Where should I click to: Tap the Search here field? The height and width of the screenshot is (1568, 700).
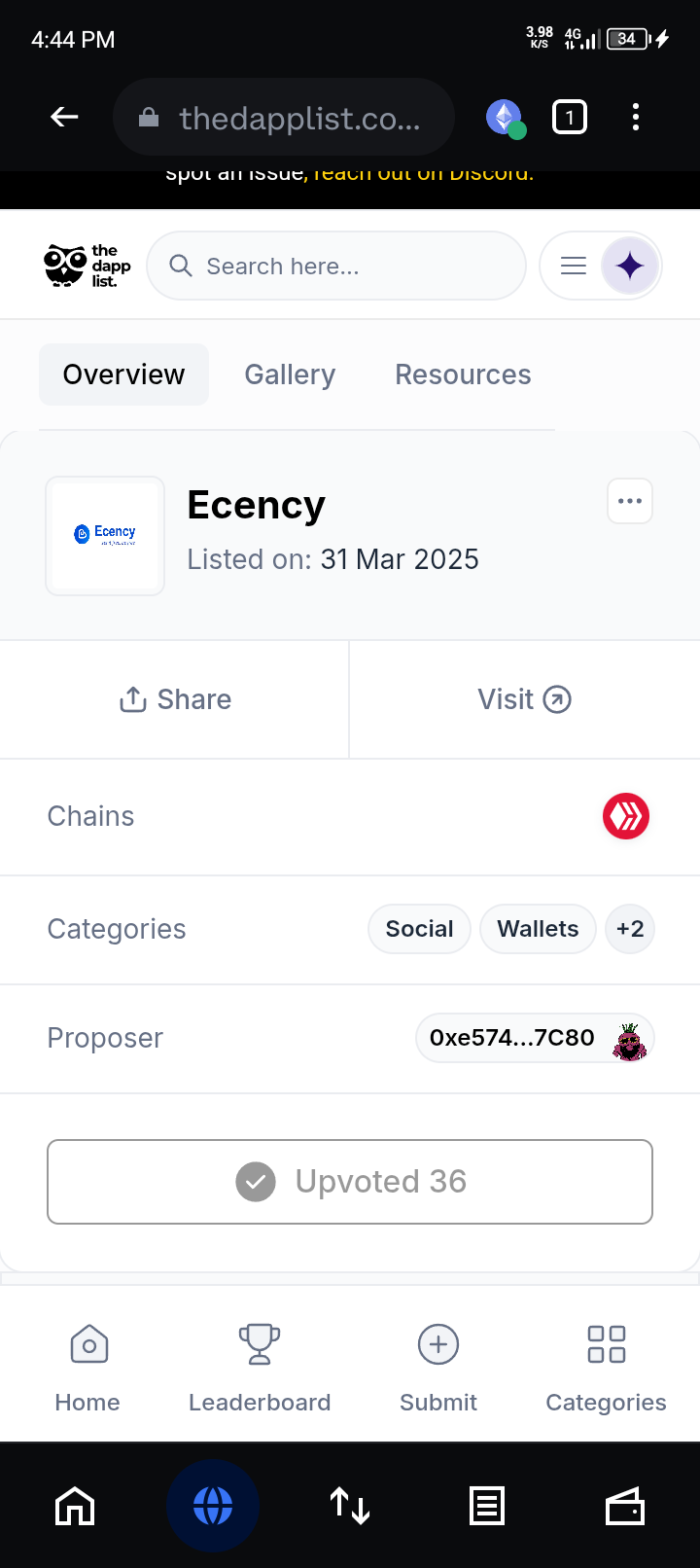(x=336, y=266)
